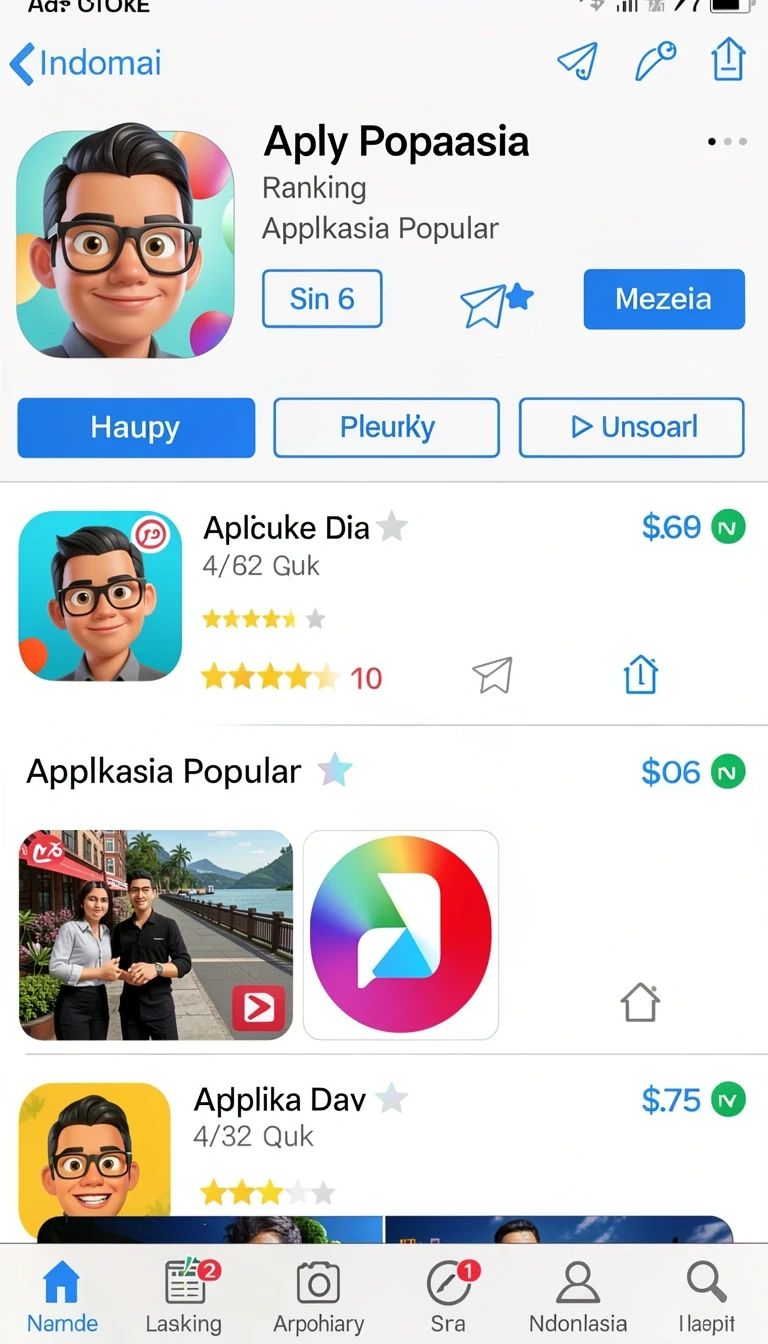
Task: Tap the share upload icon in top bar
Action: tap(729, 59)
